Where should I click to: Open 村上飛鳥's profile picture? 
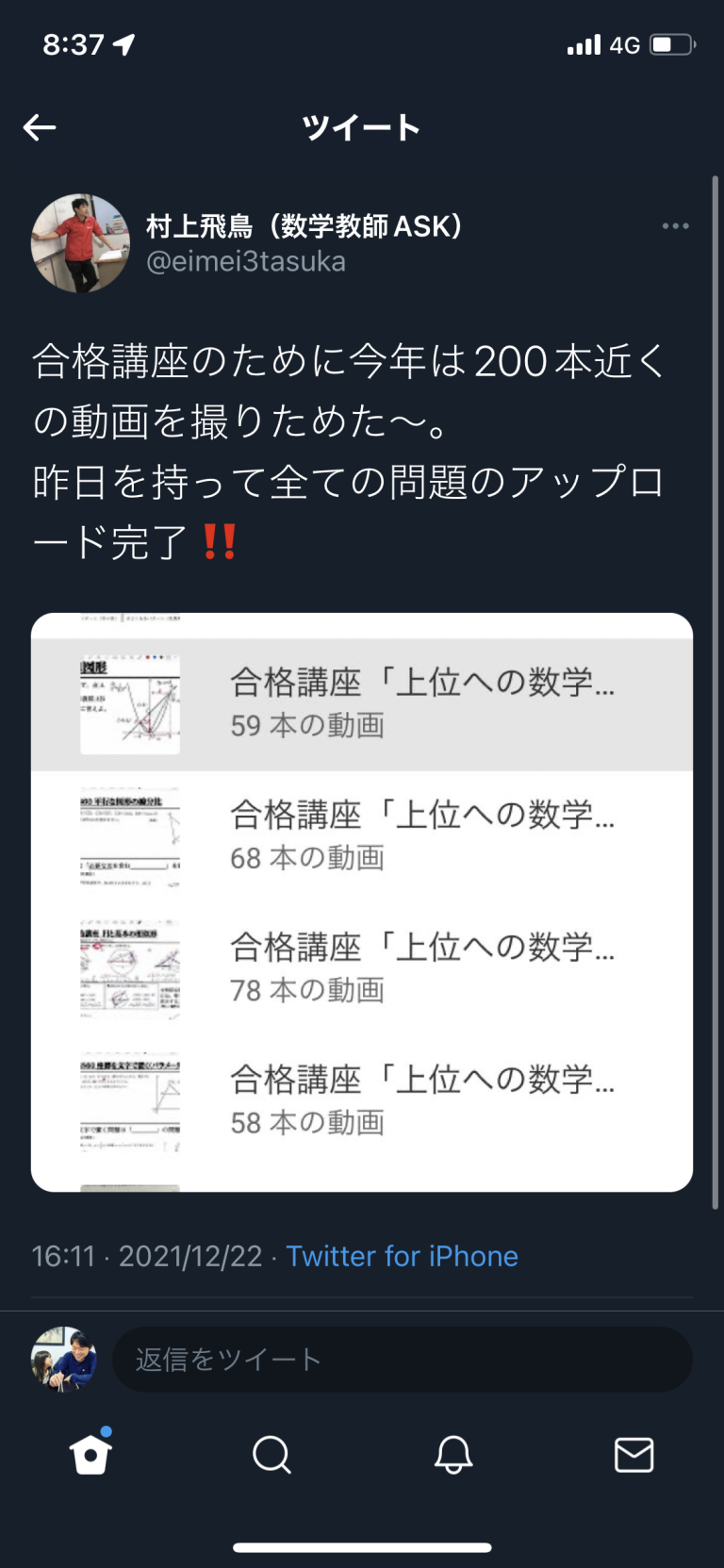[x=80, y=243]
